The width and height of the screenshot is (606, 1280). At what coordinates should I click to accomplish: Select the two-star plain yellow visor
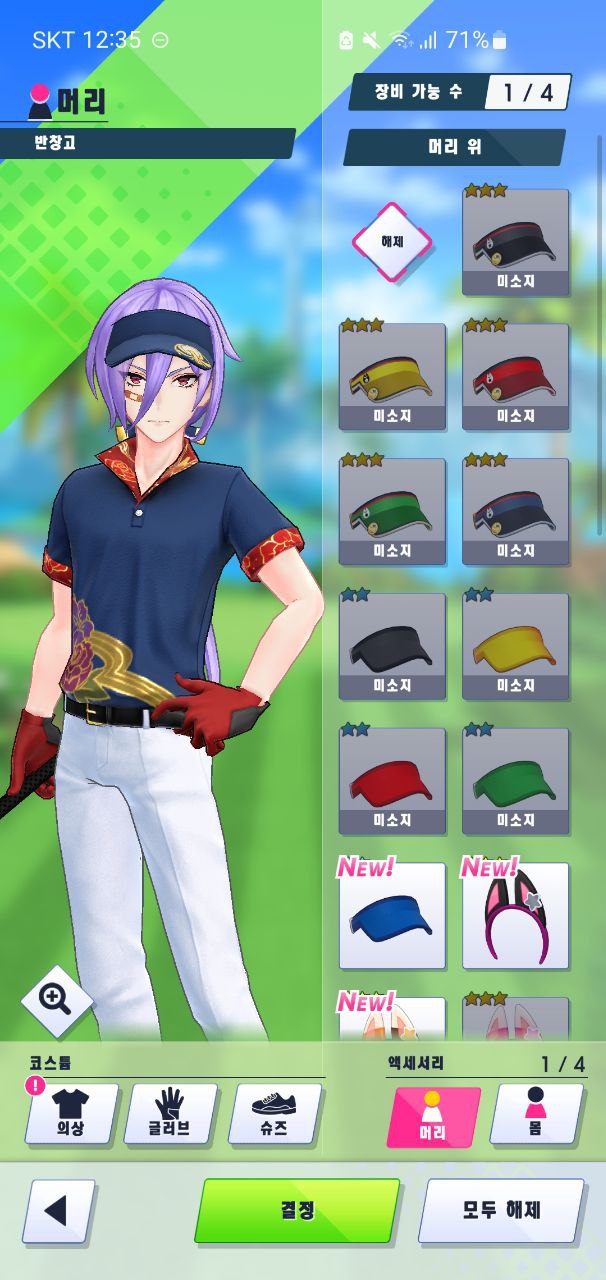(515, 647)
